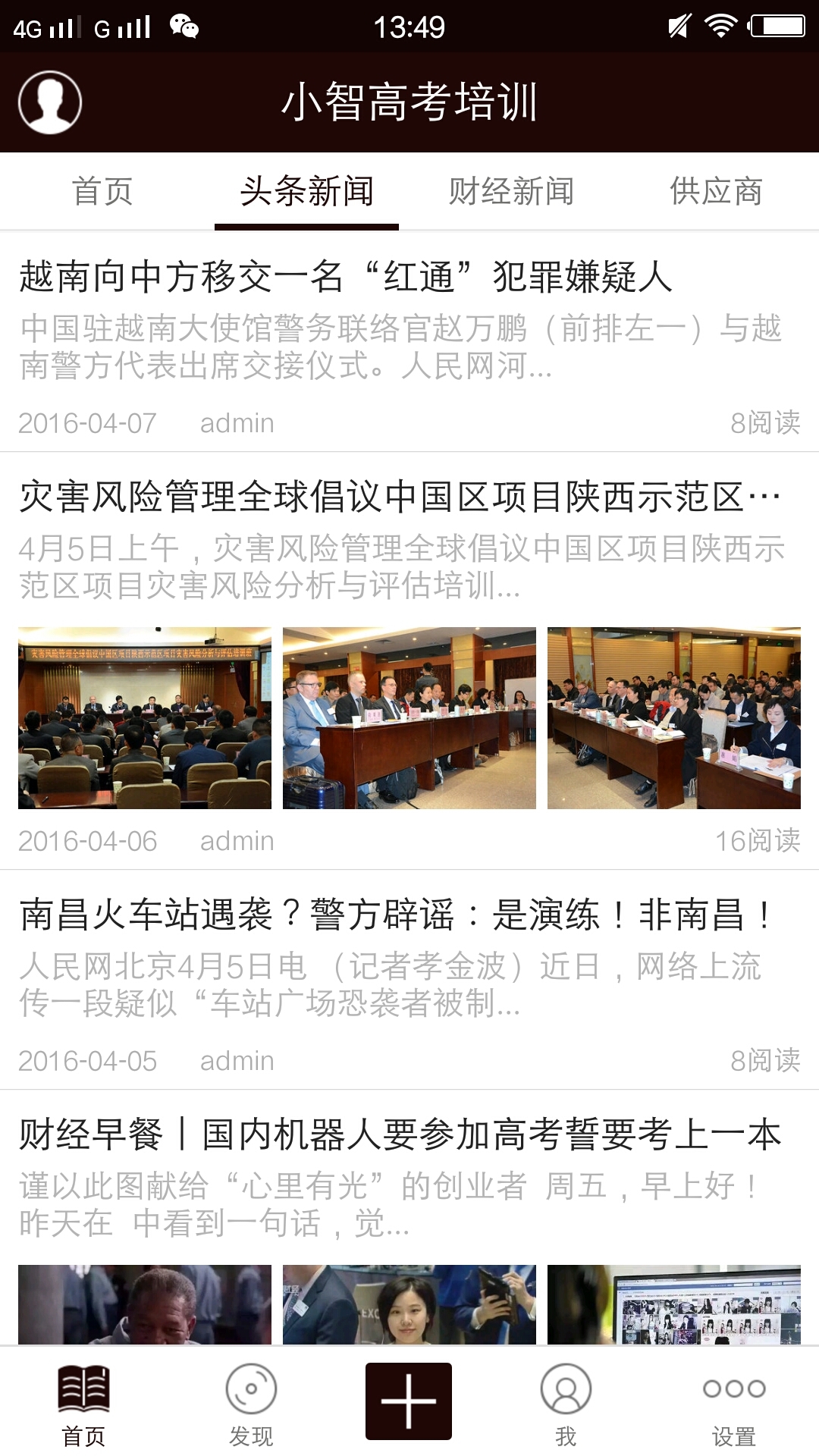Viewport: 819px width, 1456px height.
Task: Open the 供应商 tab
Action: 715,191
